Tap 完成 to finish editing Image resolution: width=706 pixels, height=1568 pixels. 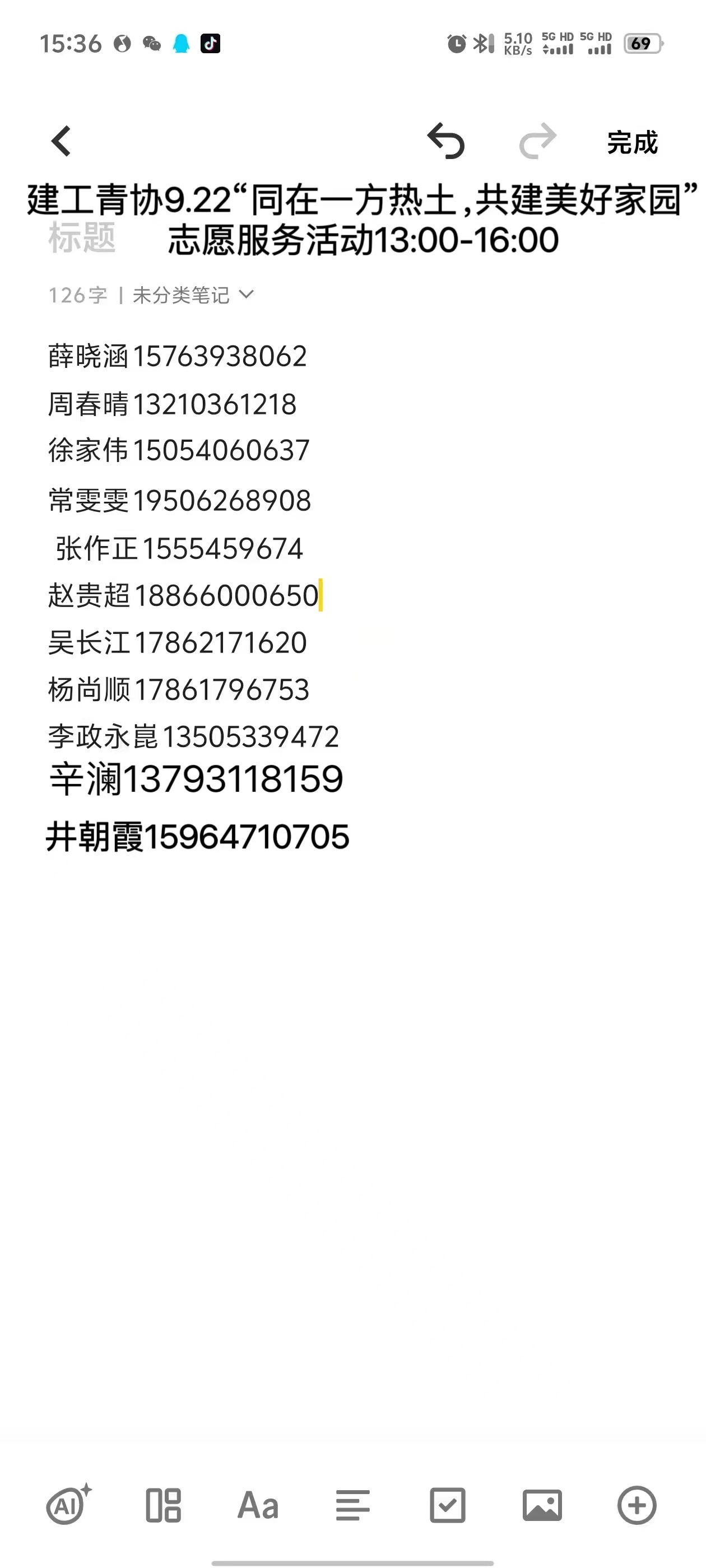632,142
